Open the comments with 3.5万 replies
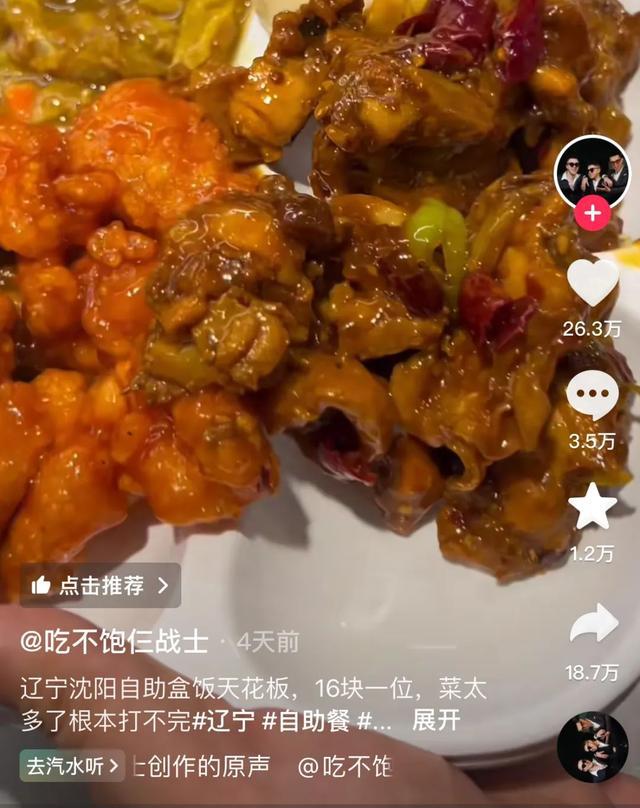Image resolution: width=640 pixels, height=808 pixels. (592, 395)
